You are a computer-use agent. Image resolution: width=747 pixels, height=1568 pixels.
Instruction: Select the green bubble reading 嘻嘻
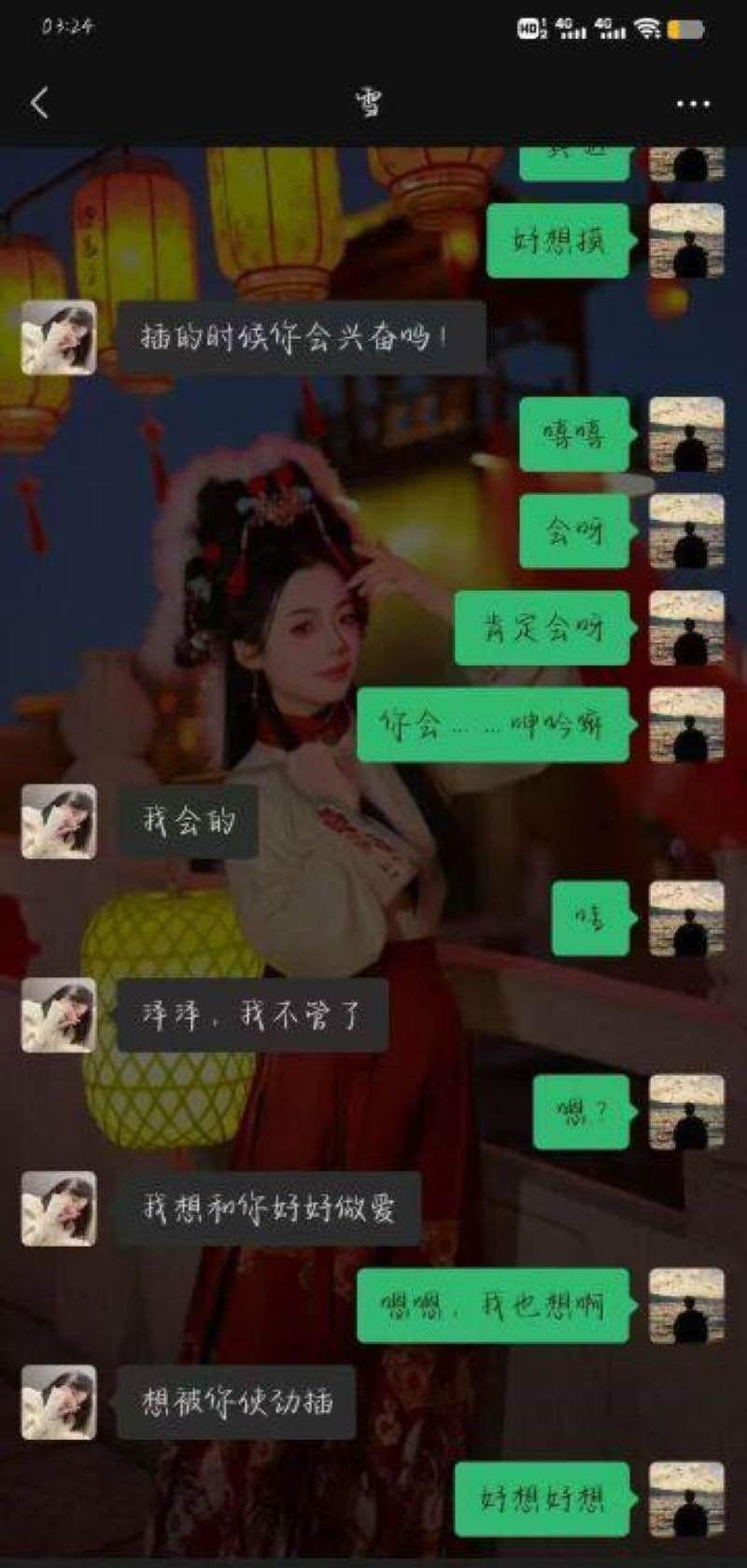click(574, 436)
